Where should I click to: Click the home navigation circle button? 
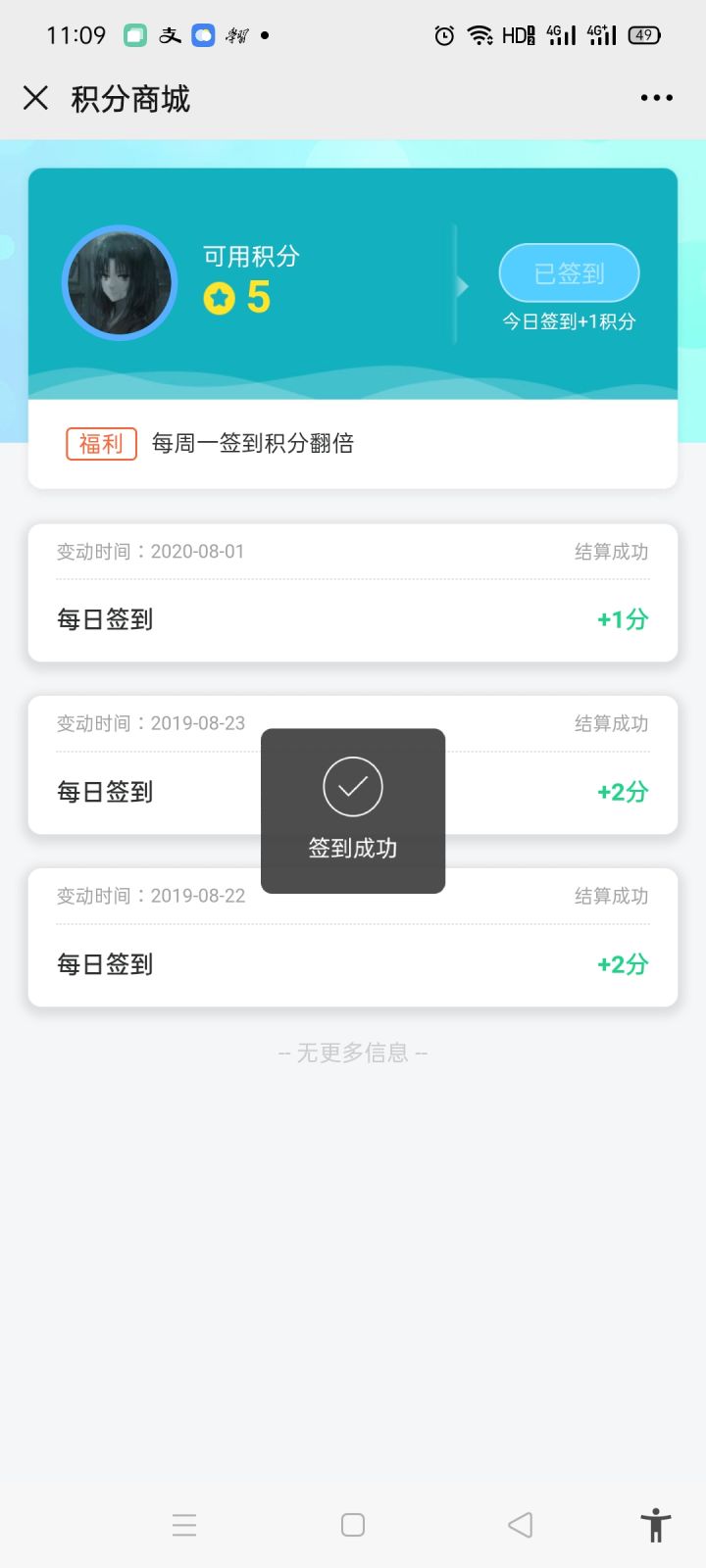tap(352, 1525)
